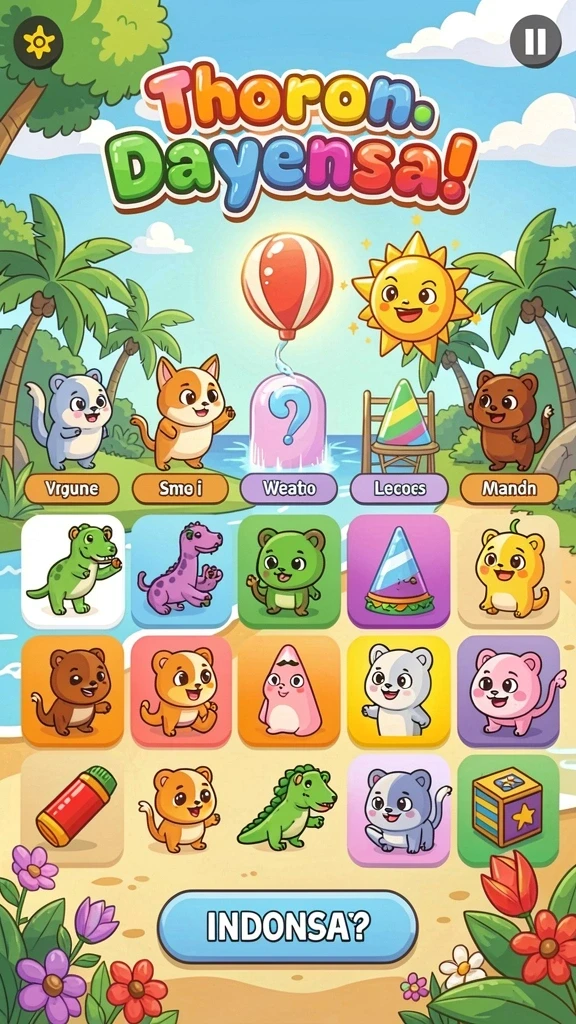Select the purple star box tile
The height and width of the screenshot is (1024, 576).
point(509,810)
